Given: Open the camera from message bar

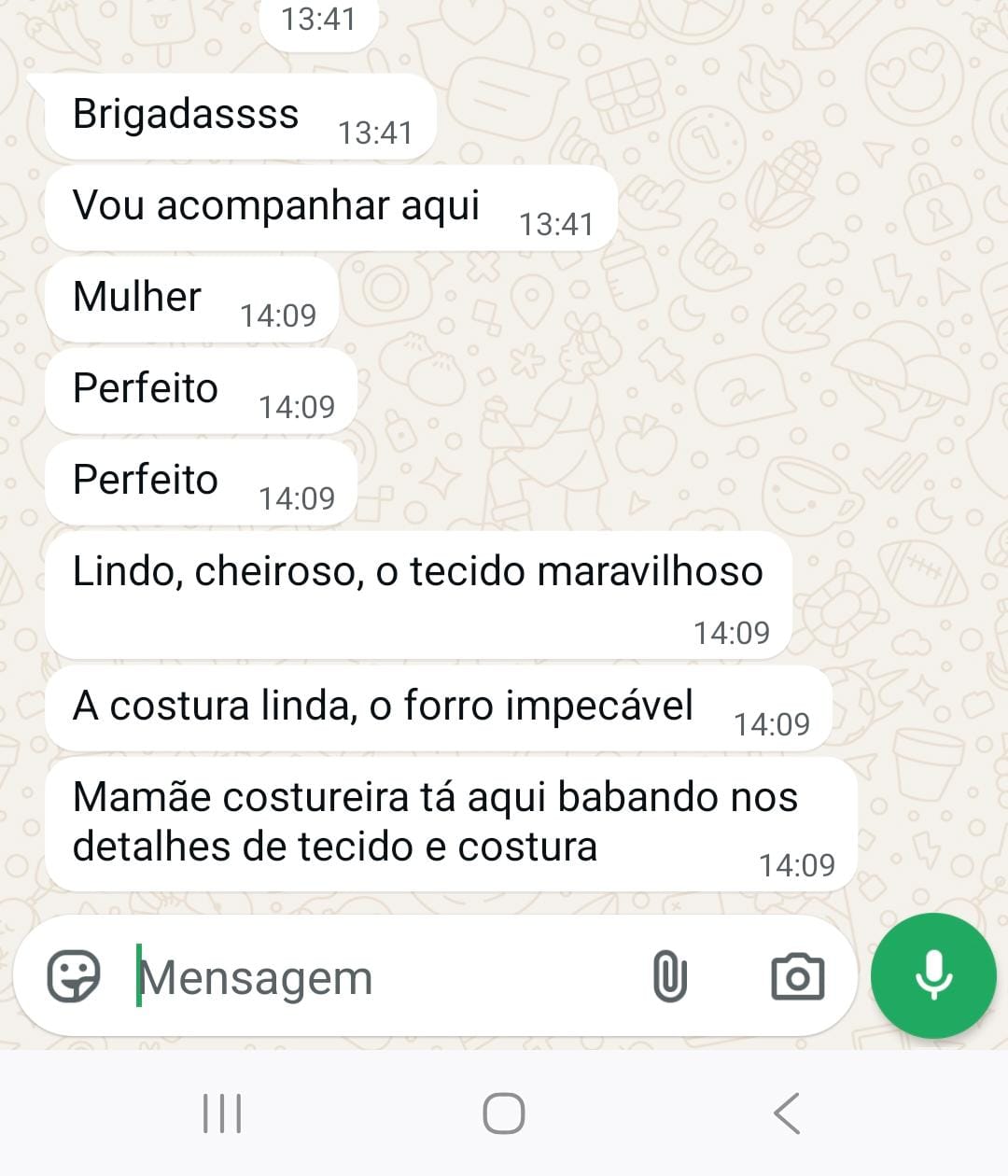Looking at the screenshot, I should [x=798, y=976].
